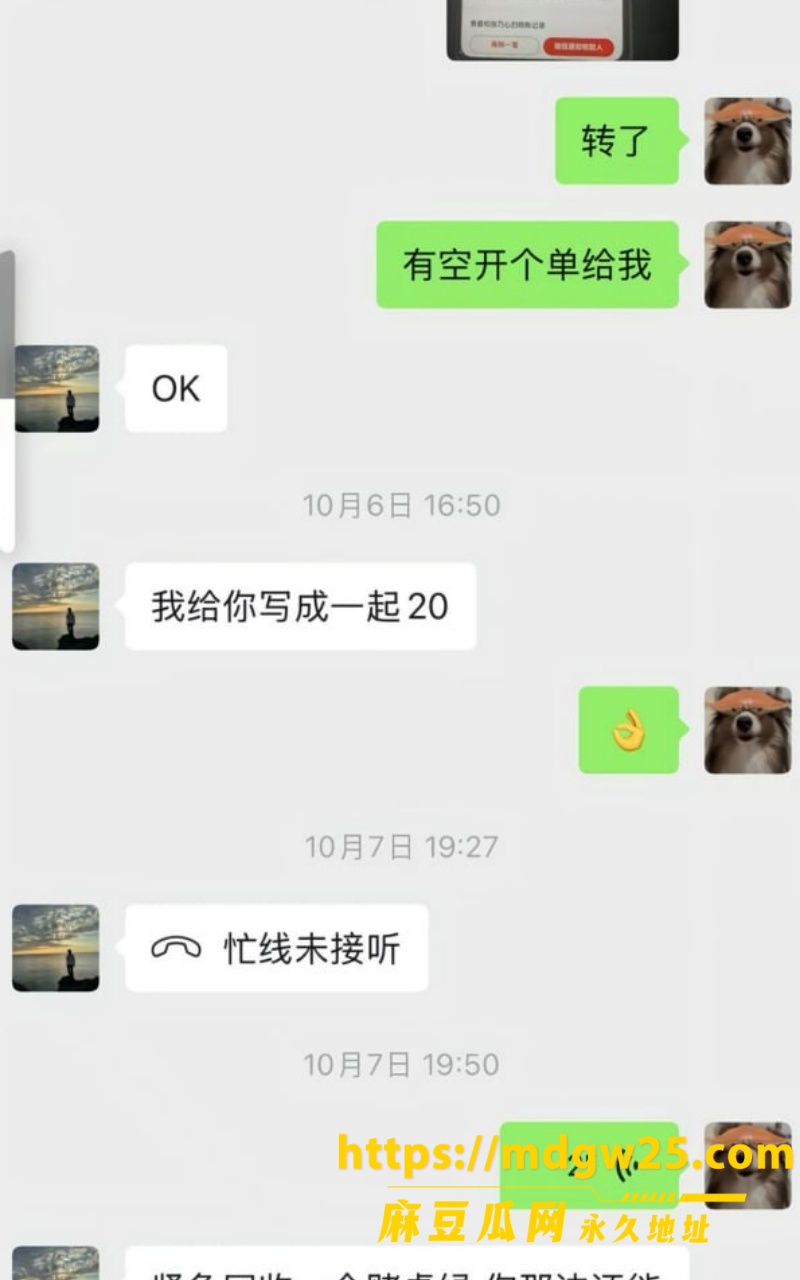Open the screenshot image at the top

[562, 30]
